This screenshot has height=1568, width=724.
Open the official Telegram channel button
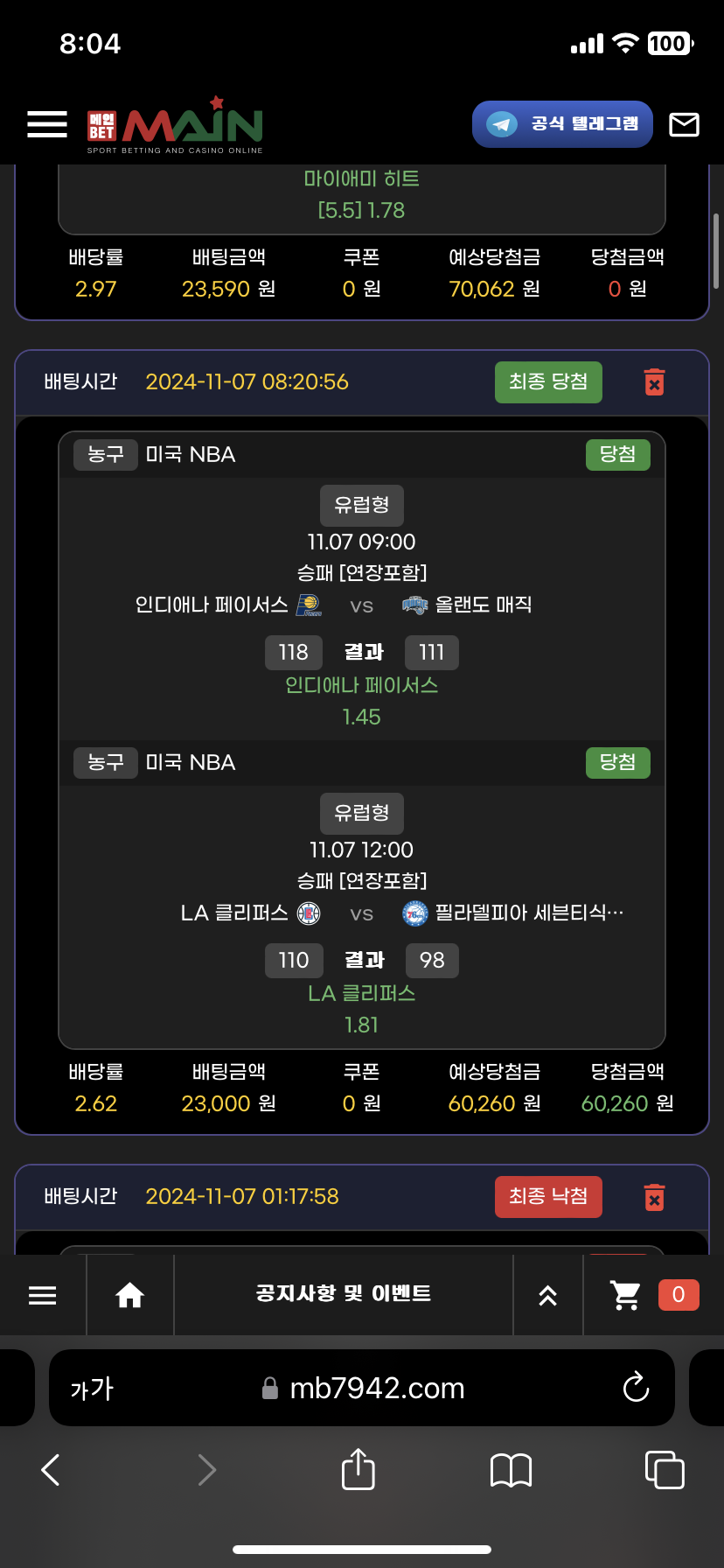coord(562,124)
